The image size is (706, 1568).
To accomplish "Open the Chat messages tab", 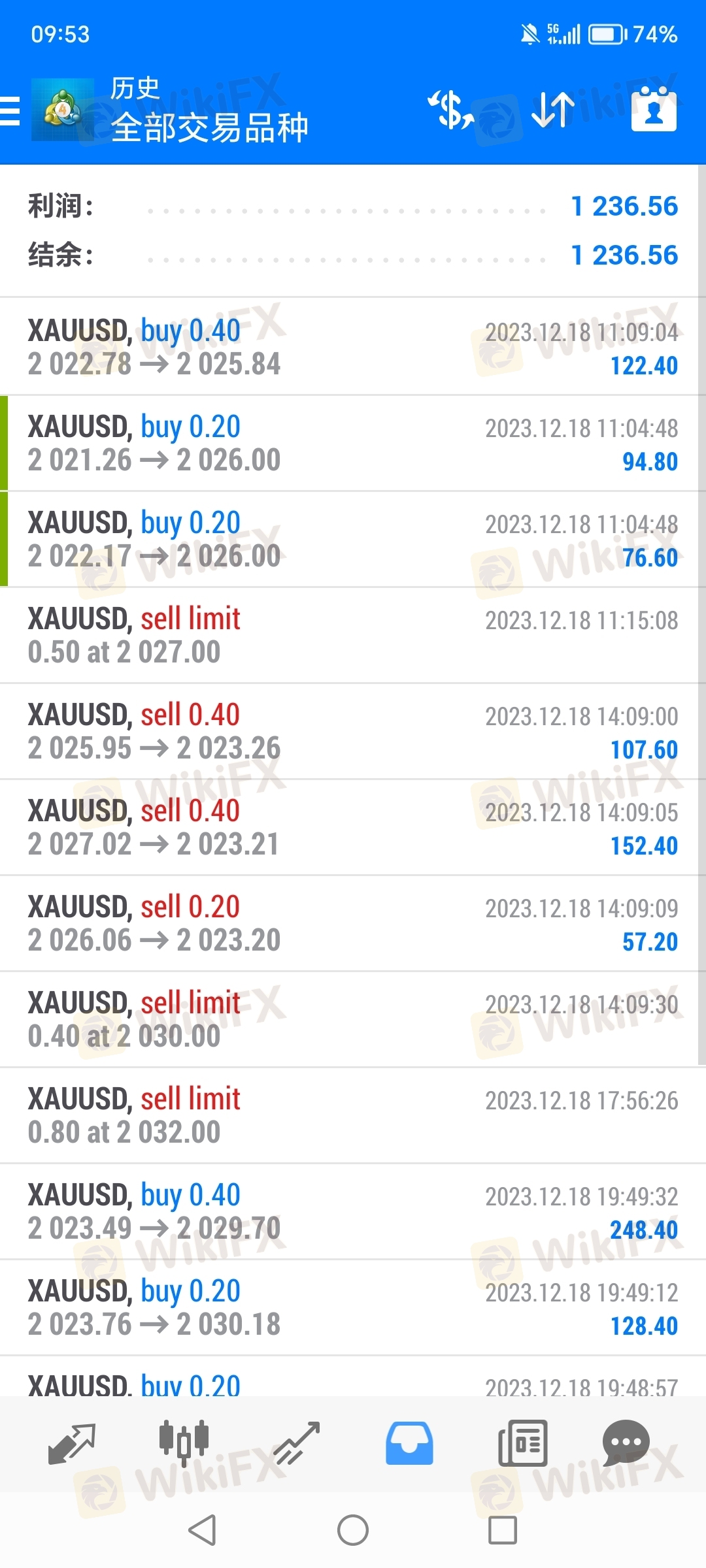I will click(626, 1443).
